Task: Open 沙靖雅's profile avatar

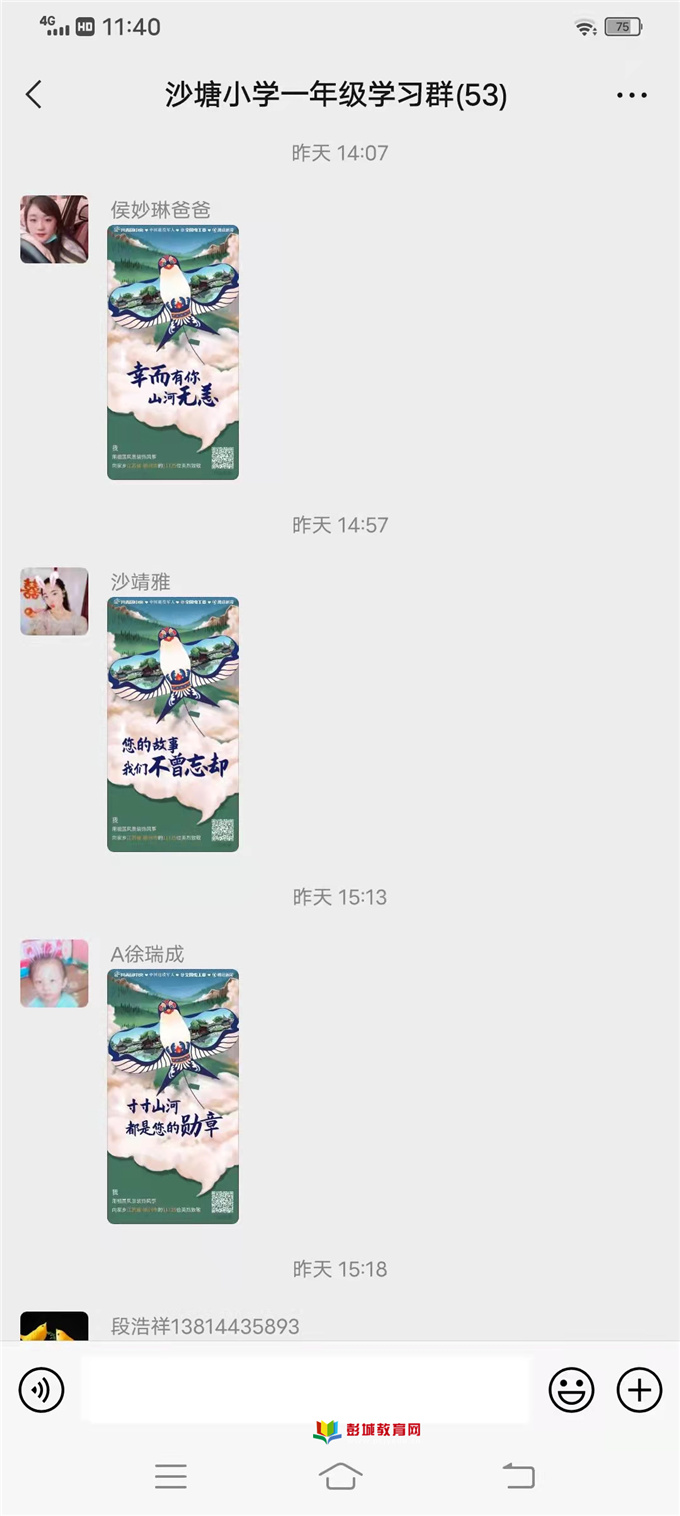Action: tap(54, 602)
